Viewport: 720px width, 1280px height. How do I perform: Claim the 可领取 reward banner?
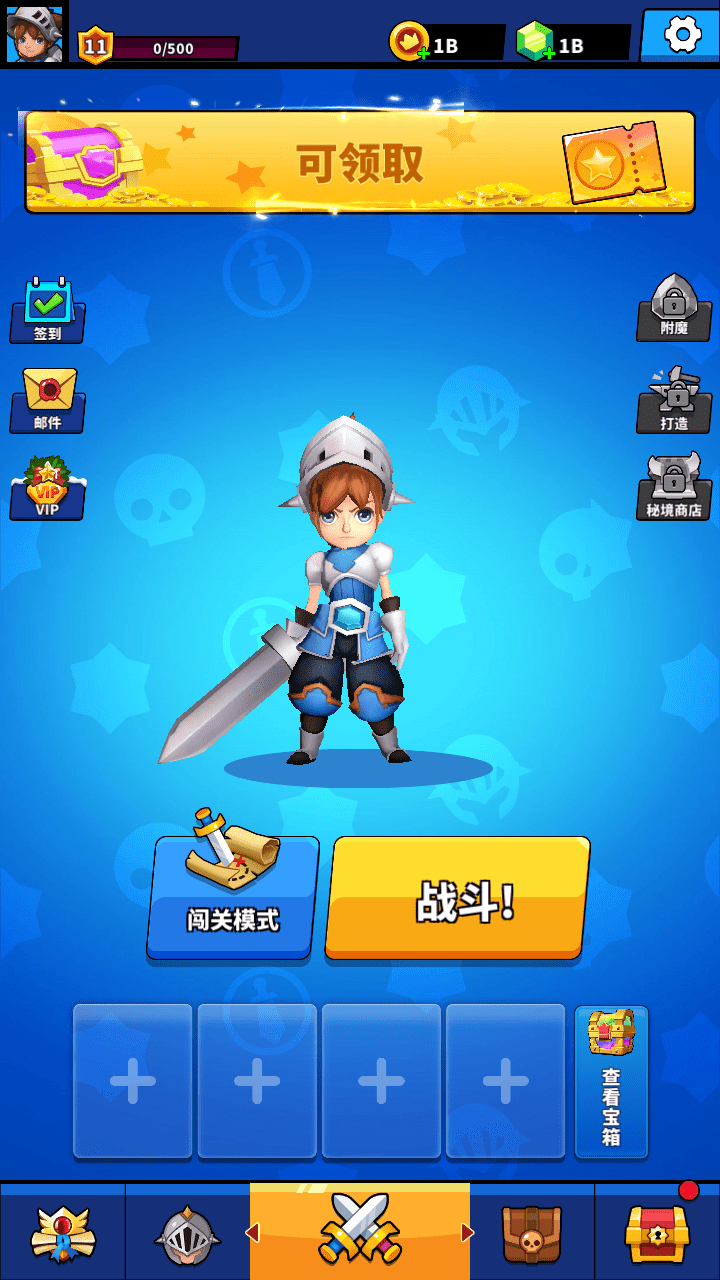(360, 162)
